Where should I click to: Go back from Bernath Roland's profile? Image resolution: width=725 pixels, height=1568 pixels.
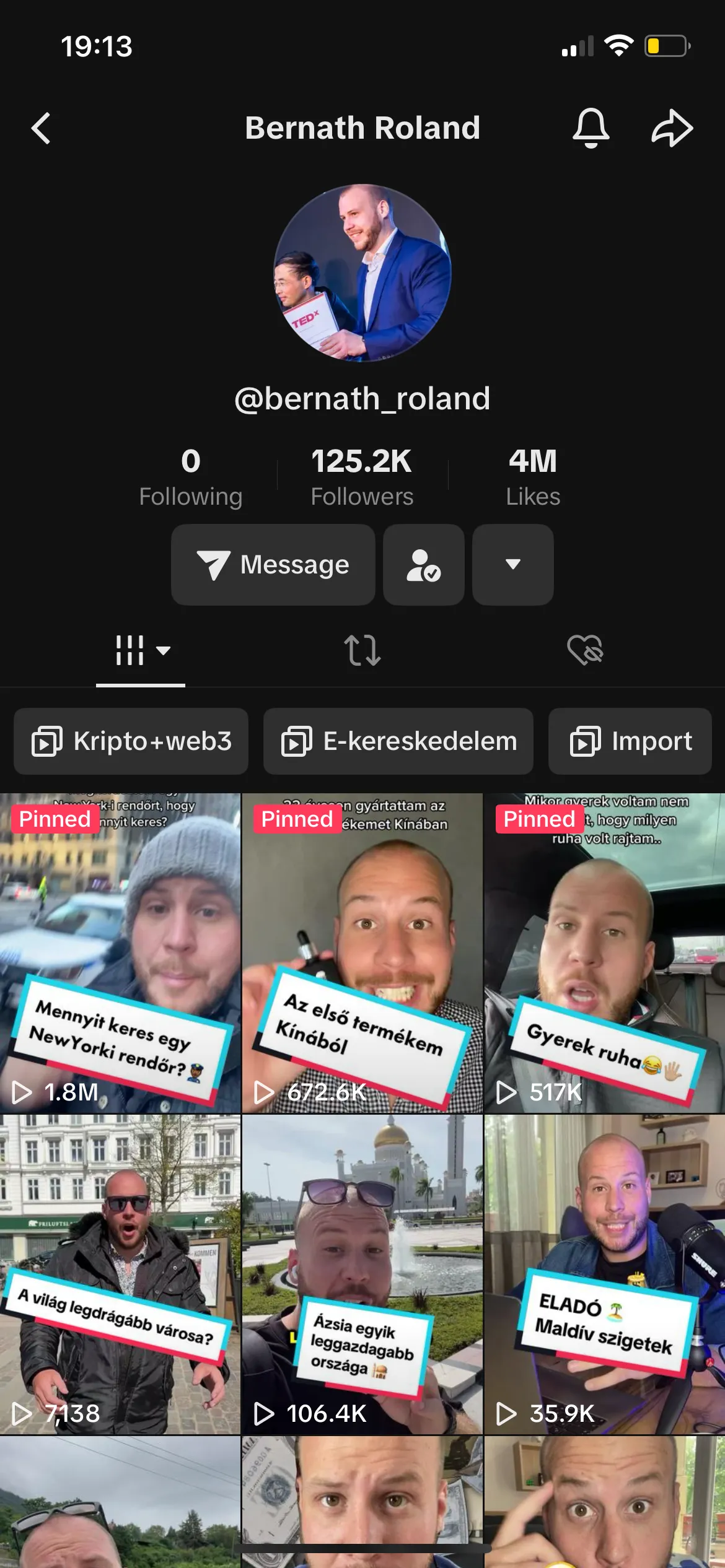pyautogui.click(x=41, y=128)
